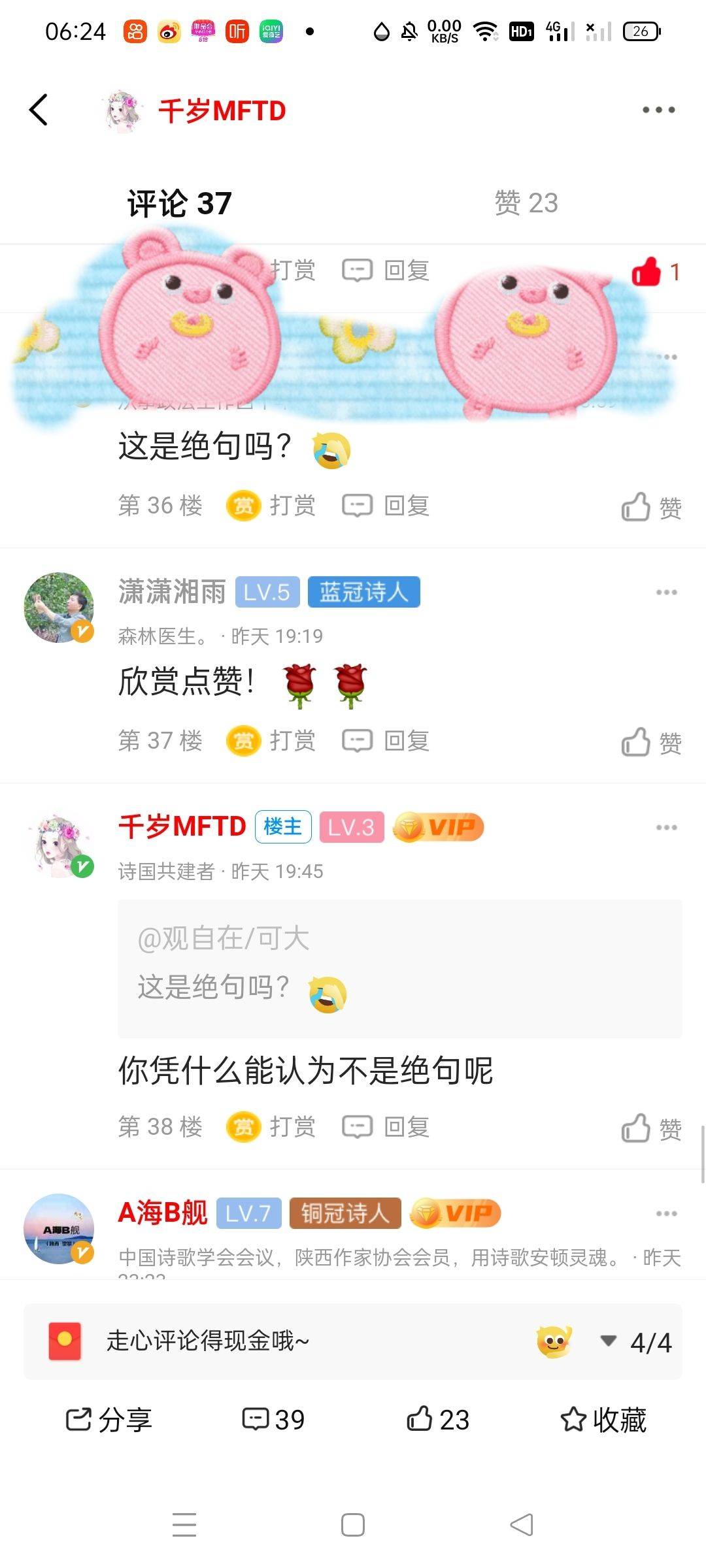Open the top-right overflow menu
The height and width of the screenshot is (1568, 706).
[x=658, y=110]
